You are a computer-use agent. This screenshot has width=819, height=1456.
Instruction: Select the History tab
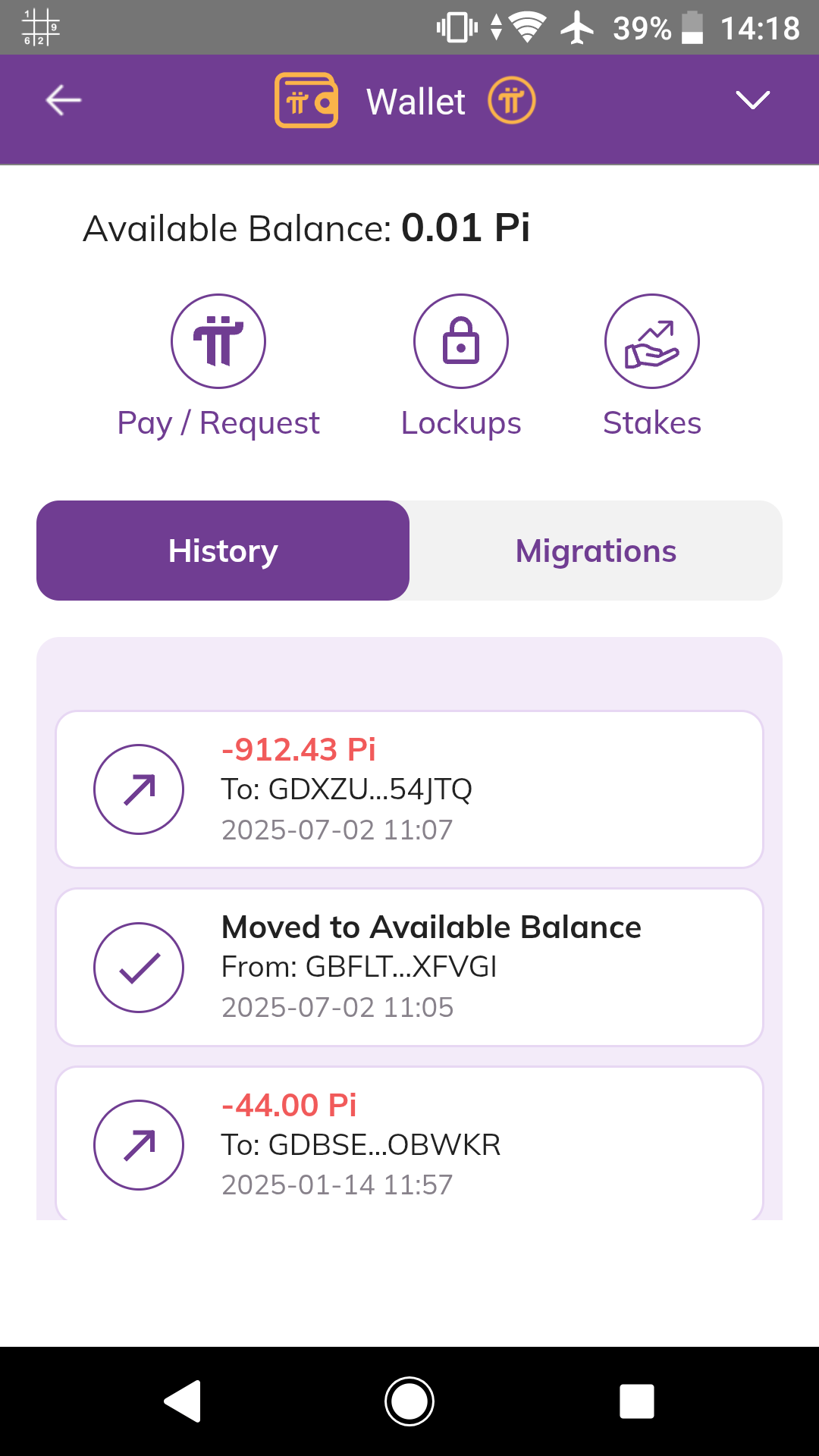223,551
